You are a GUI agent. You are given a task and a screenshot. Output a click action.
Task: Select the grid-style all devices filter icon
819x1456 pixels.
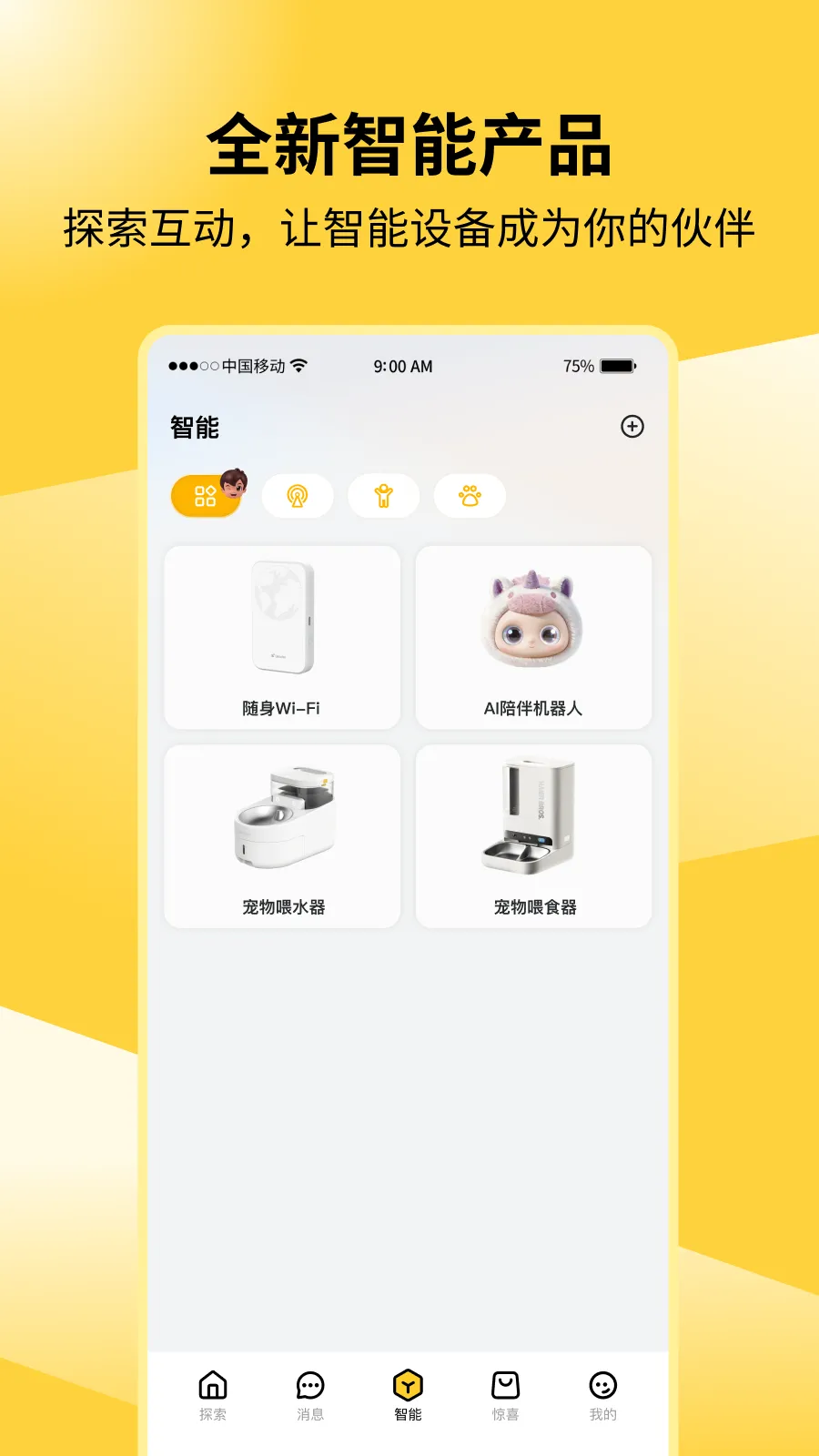[x=205, y=494]
